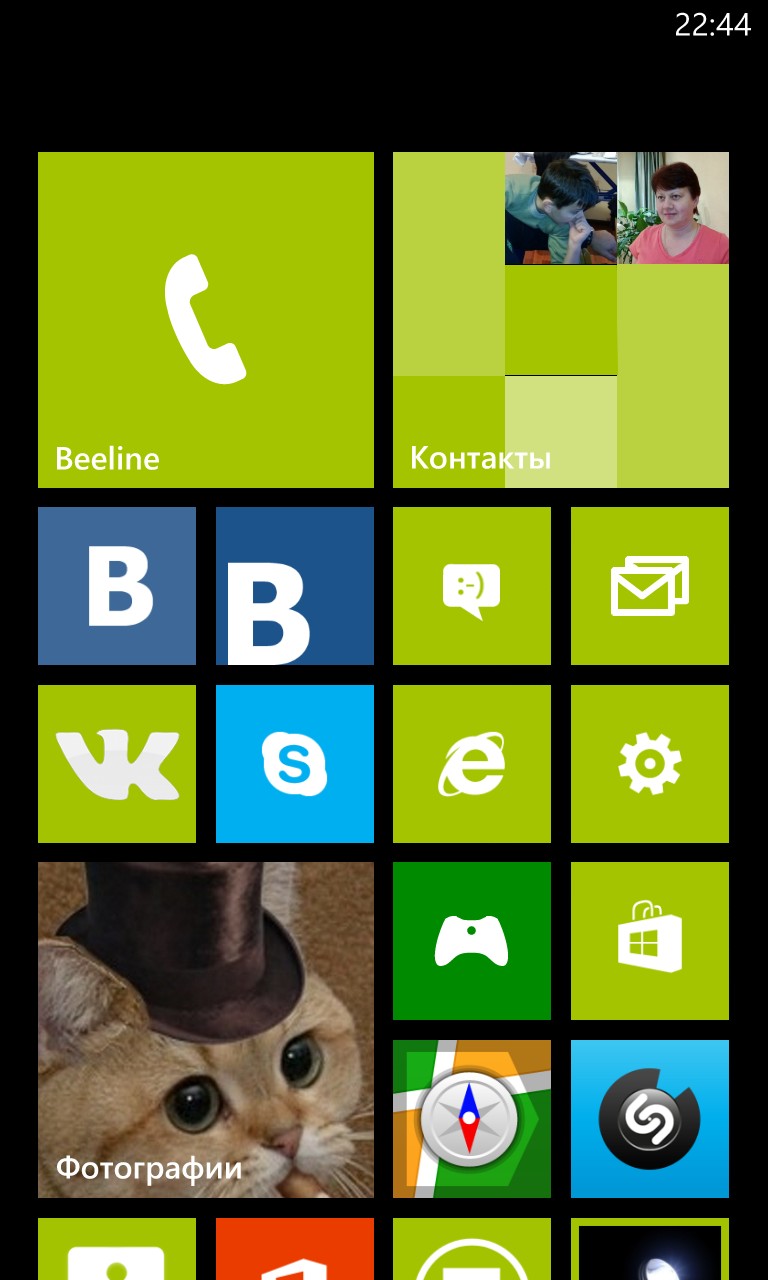Launch the green VK logo tile
Screen dimensions: 768x1280
(x=117, y=764)
